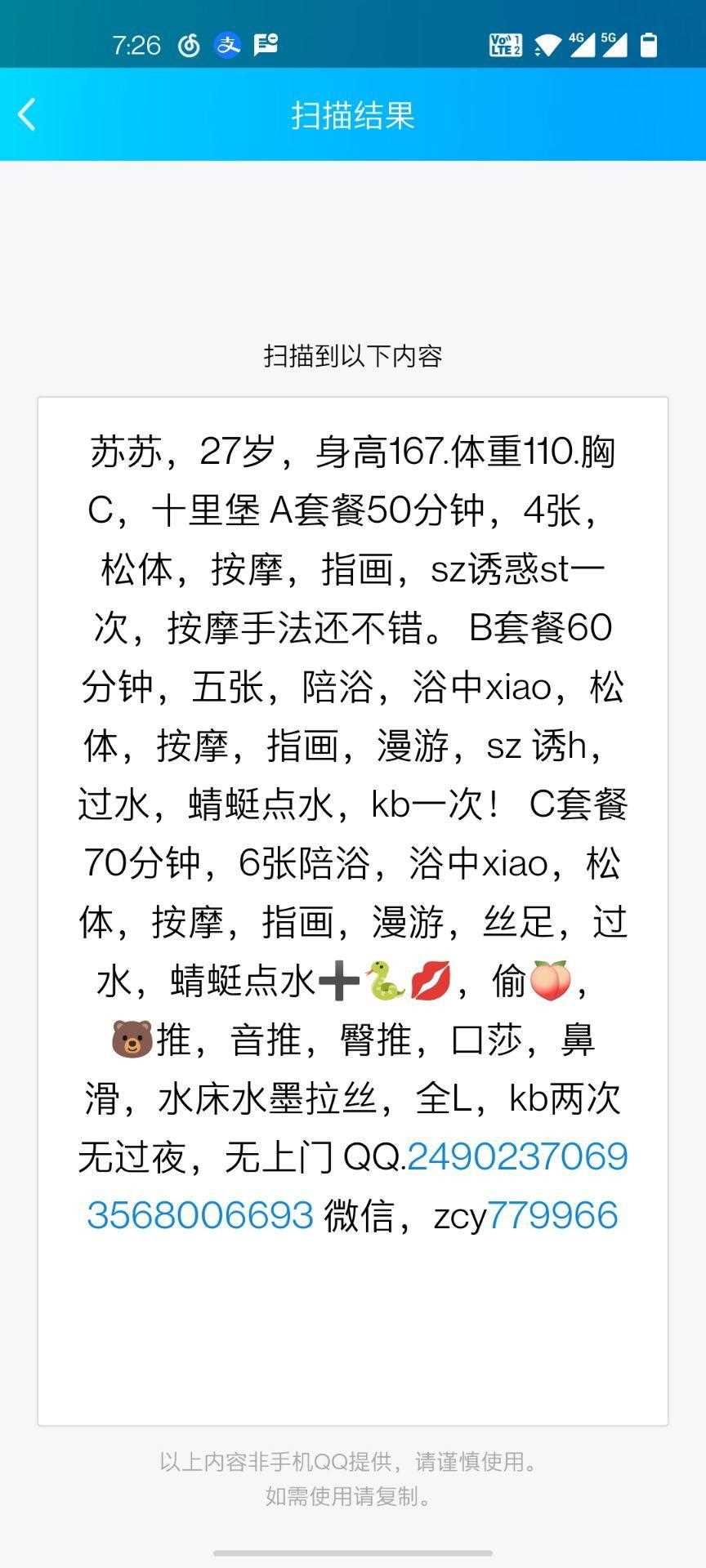Screen dimensions: 706x1568
Task: Tap the blue number link 3568006693
Action: click(x=200, y=1215)
